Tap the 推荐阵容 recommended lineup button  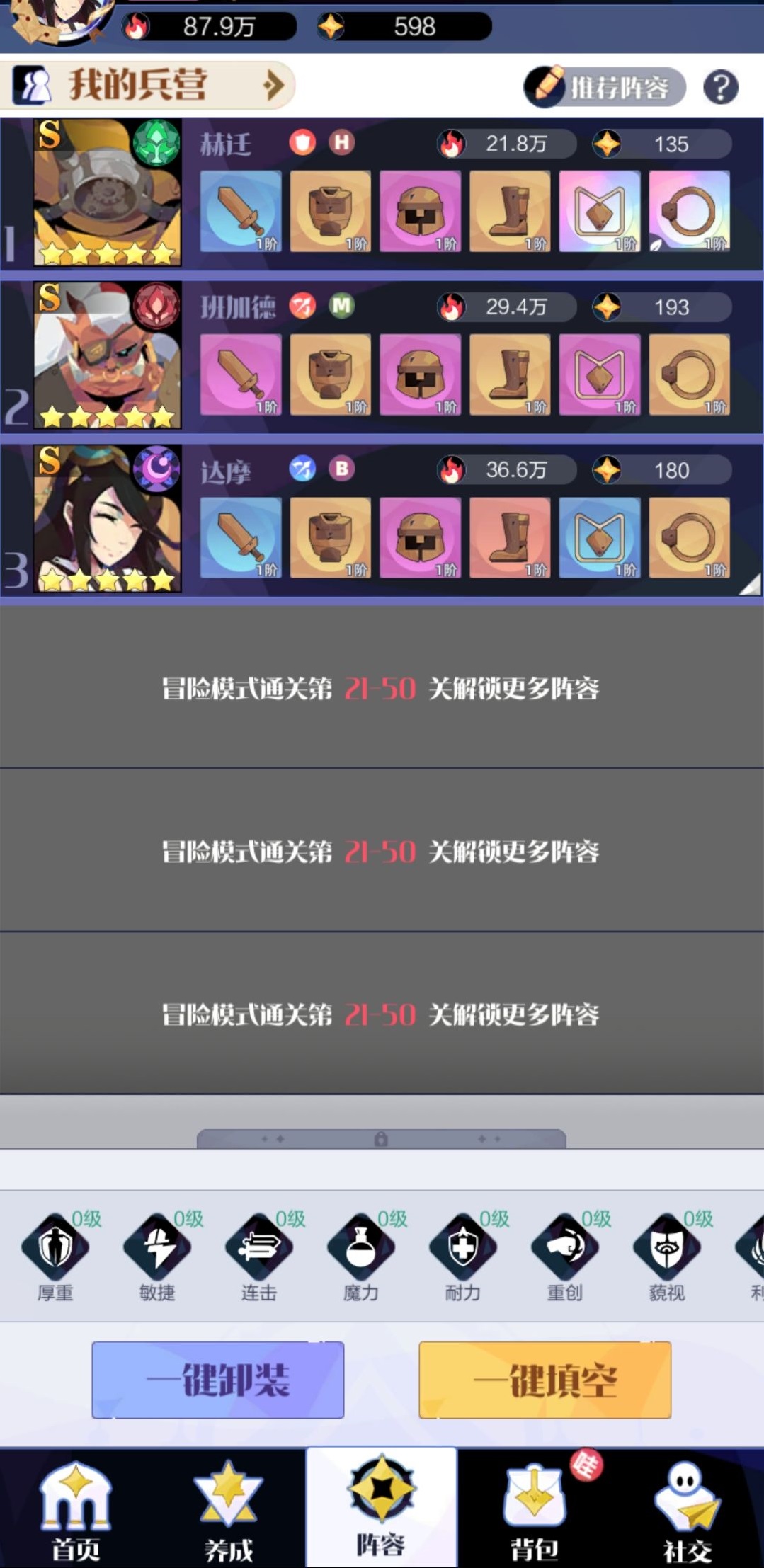[x=604, y=87]
